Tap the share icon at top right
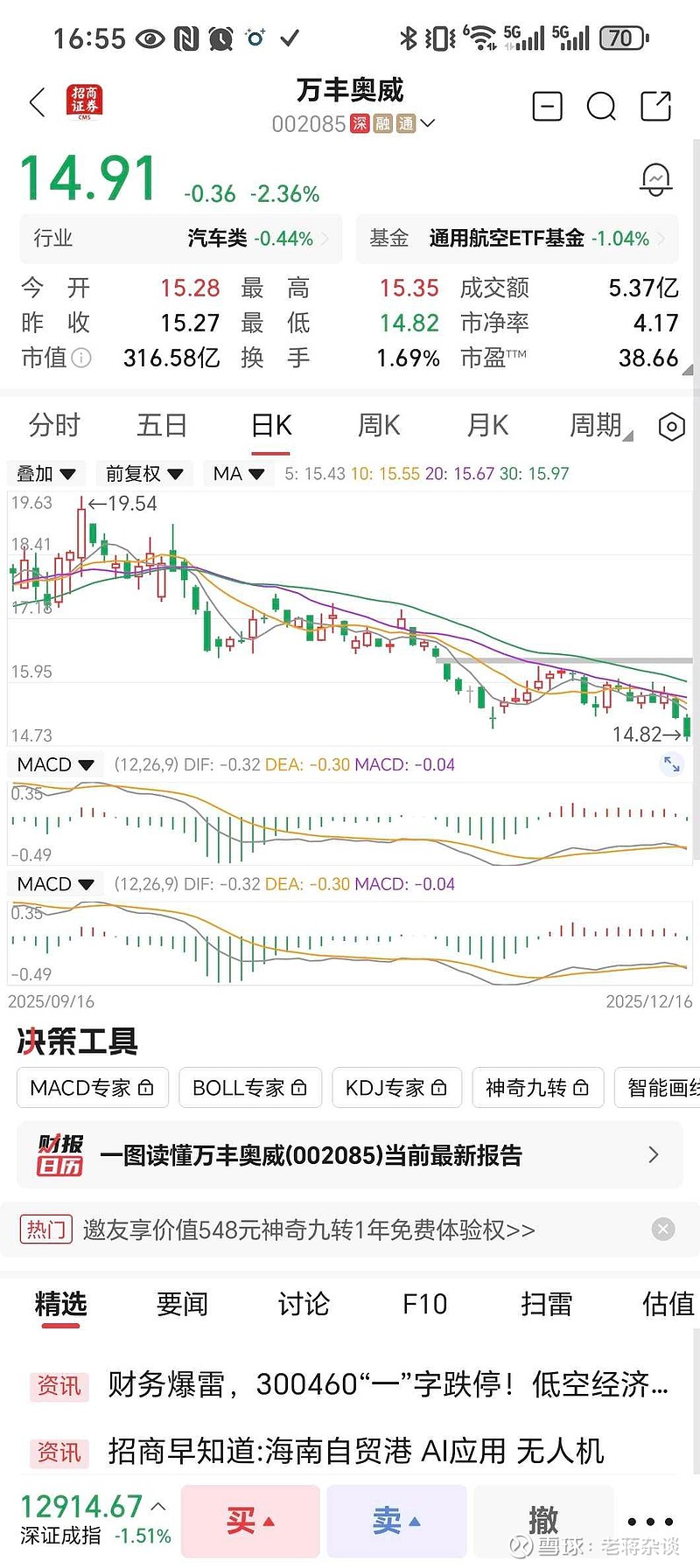Image resolution: width=700 pixels, height=1568 pixels. 654,106
